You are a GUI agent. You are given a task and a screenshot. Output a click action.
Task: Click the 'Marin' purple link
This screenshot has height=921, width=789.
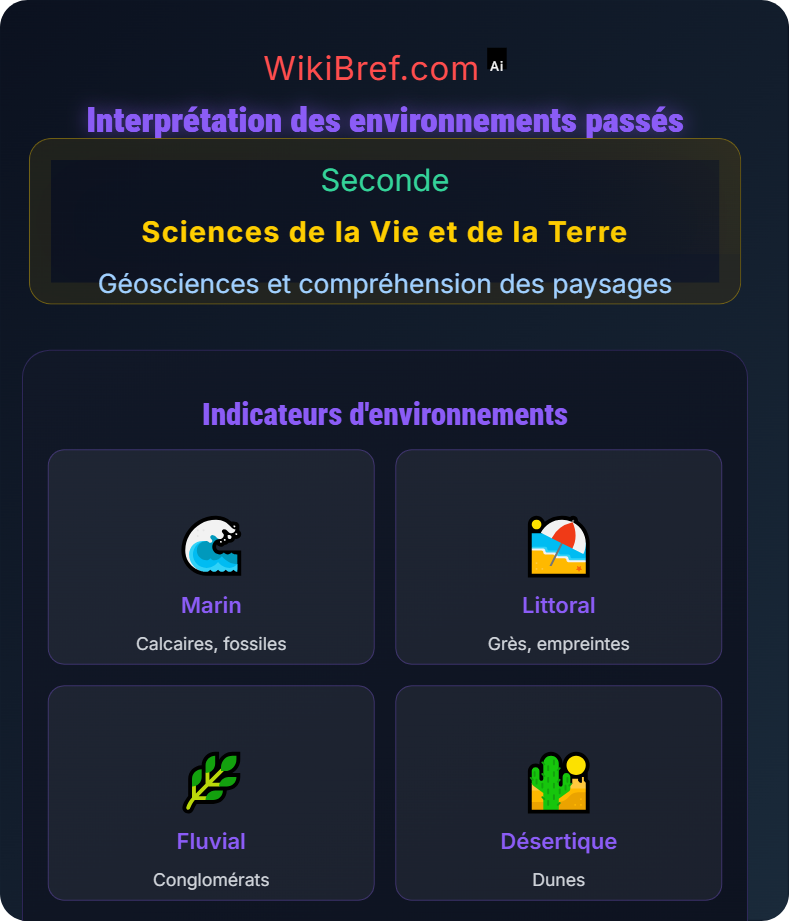coord(211,605)
